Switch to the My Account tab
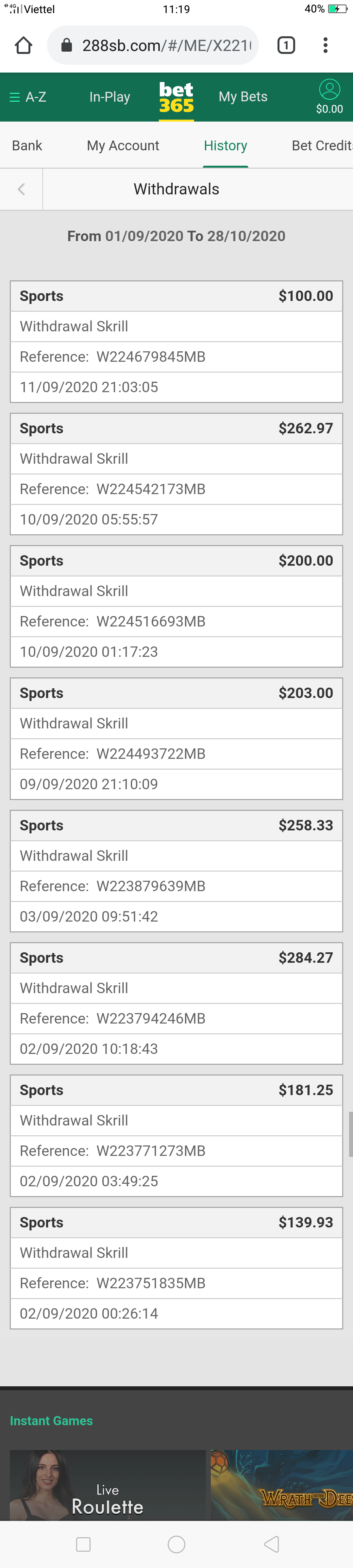Screen dimensions: 353x1568 point(123,146)
